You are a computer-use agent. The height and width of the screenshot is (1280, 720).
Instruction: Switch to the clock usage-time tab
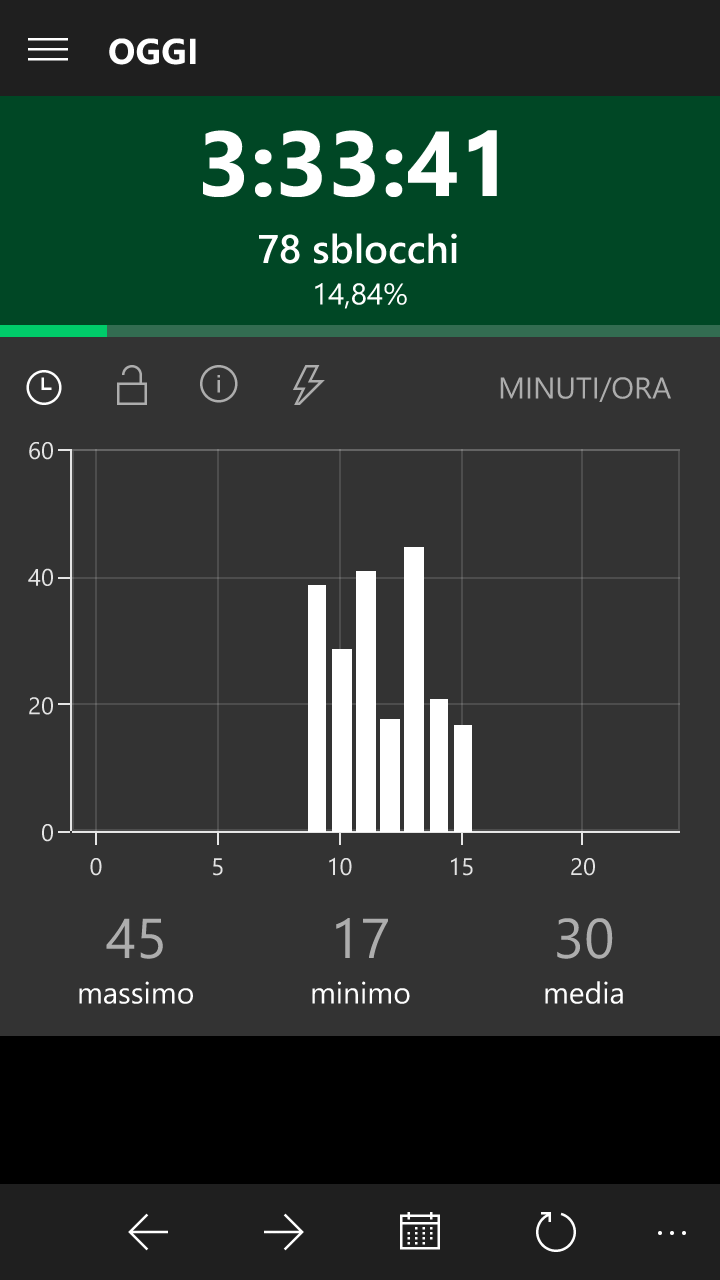[44, 387]
